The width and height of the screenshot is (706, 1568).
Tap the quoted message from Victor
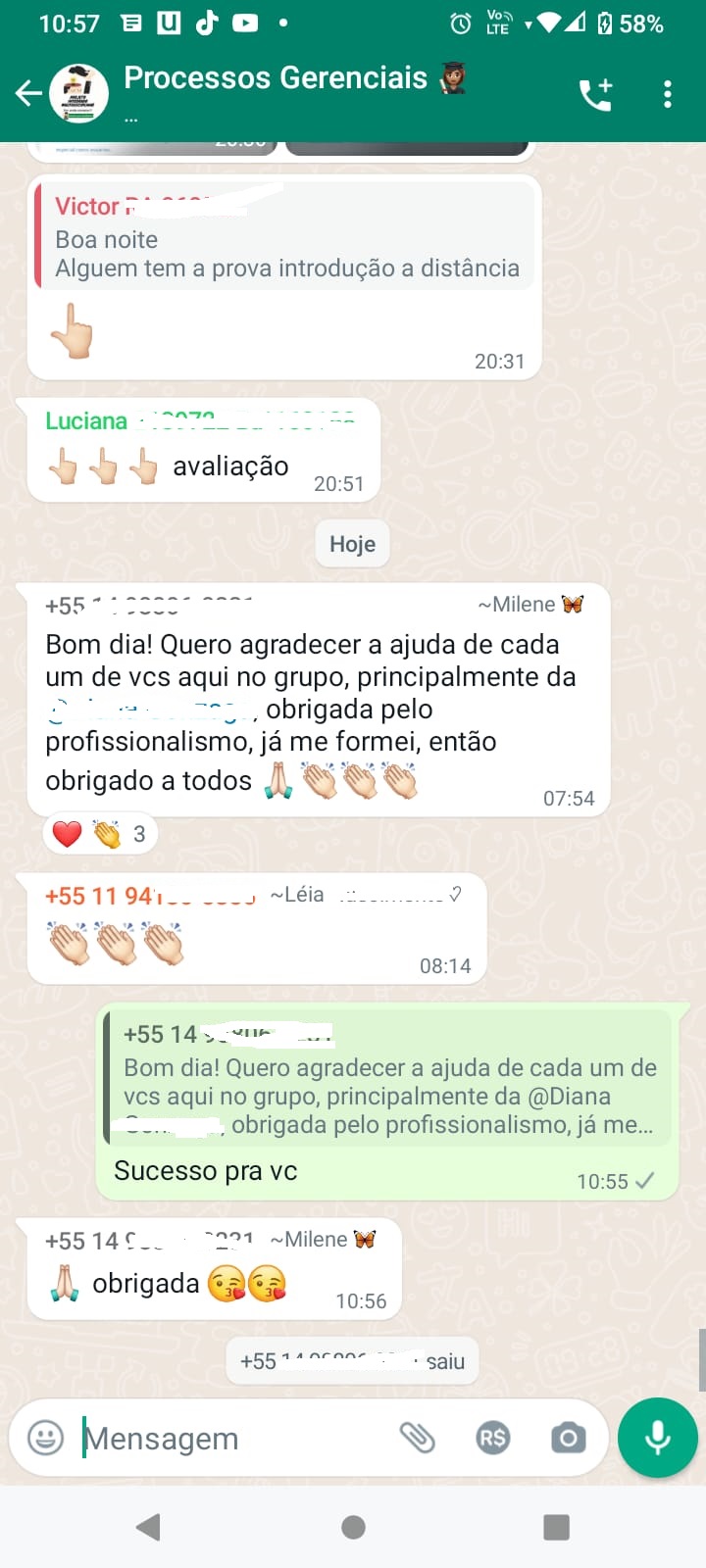[x=285, y=237]
